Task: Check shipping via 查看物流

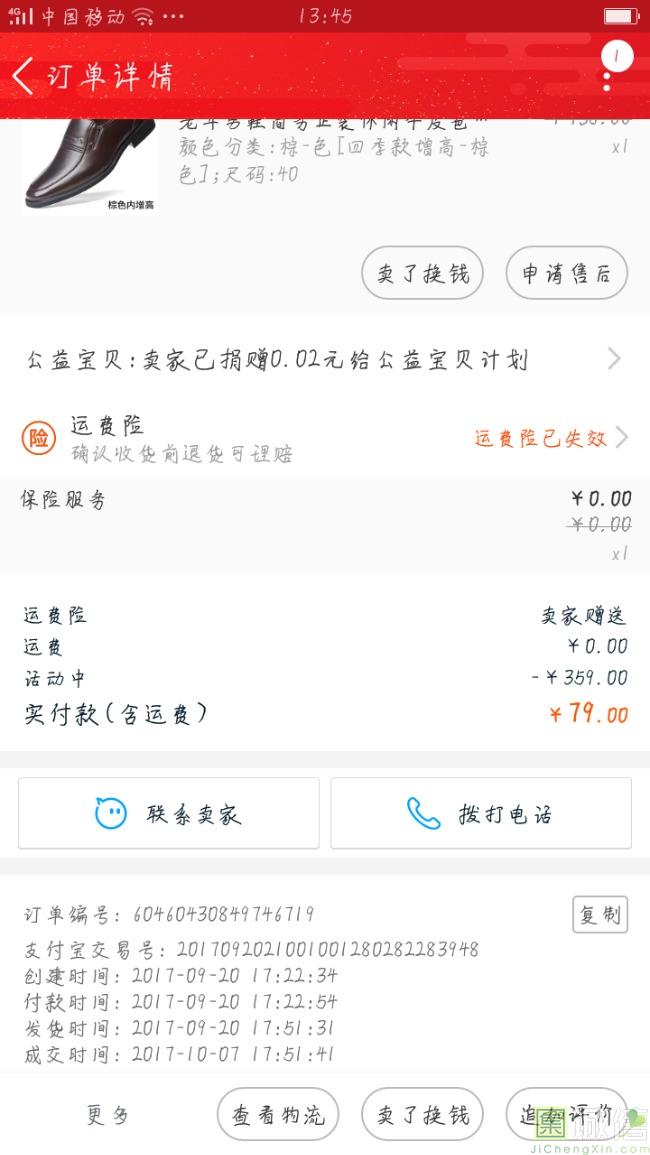Action: pos(278,1114)
